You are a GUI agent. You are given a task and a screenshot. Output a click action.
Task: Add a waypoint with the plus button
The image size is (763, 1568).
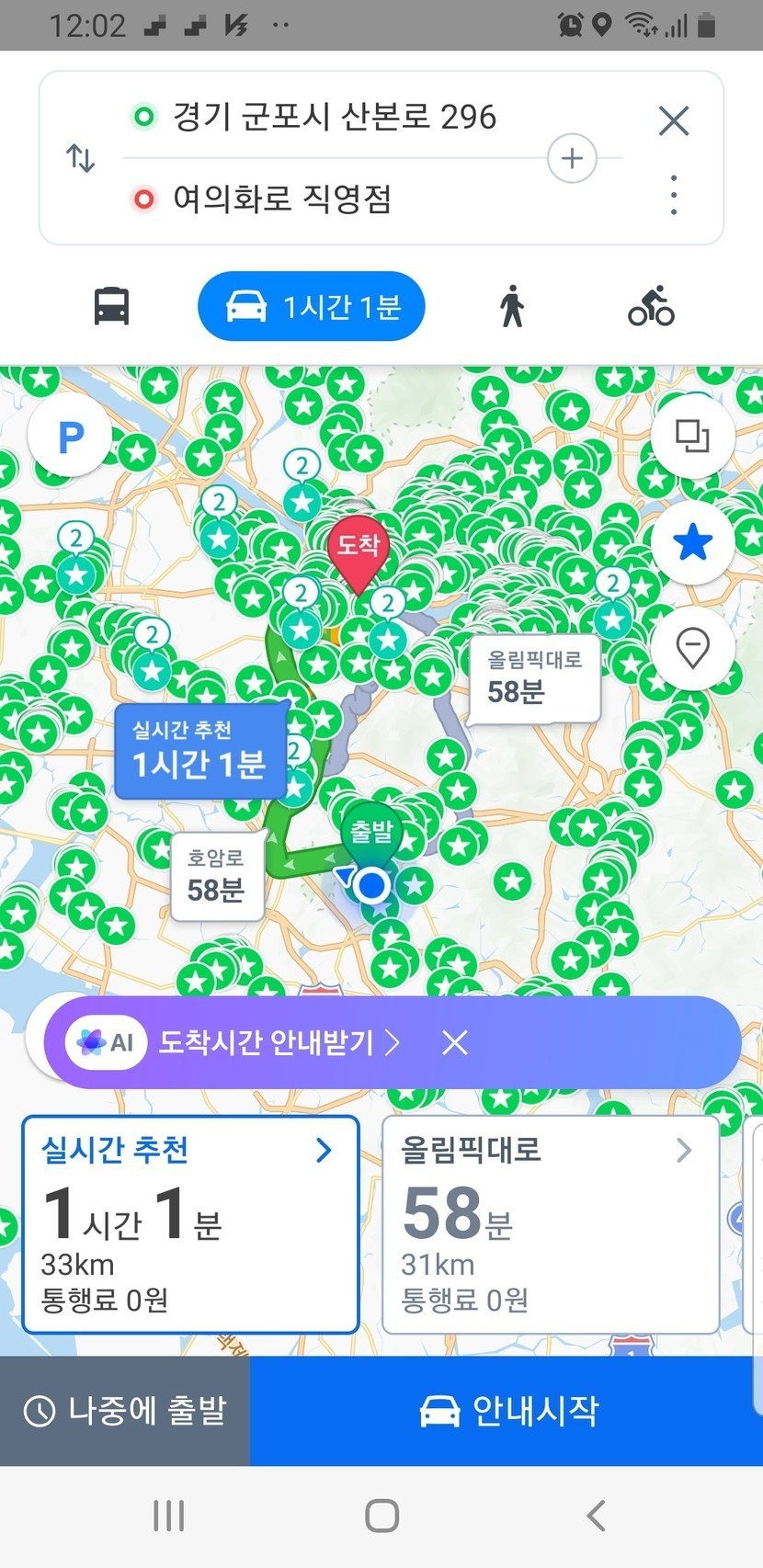pyautogui.click(x=572, y=158)
